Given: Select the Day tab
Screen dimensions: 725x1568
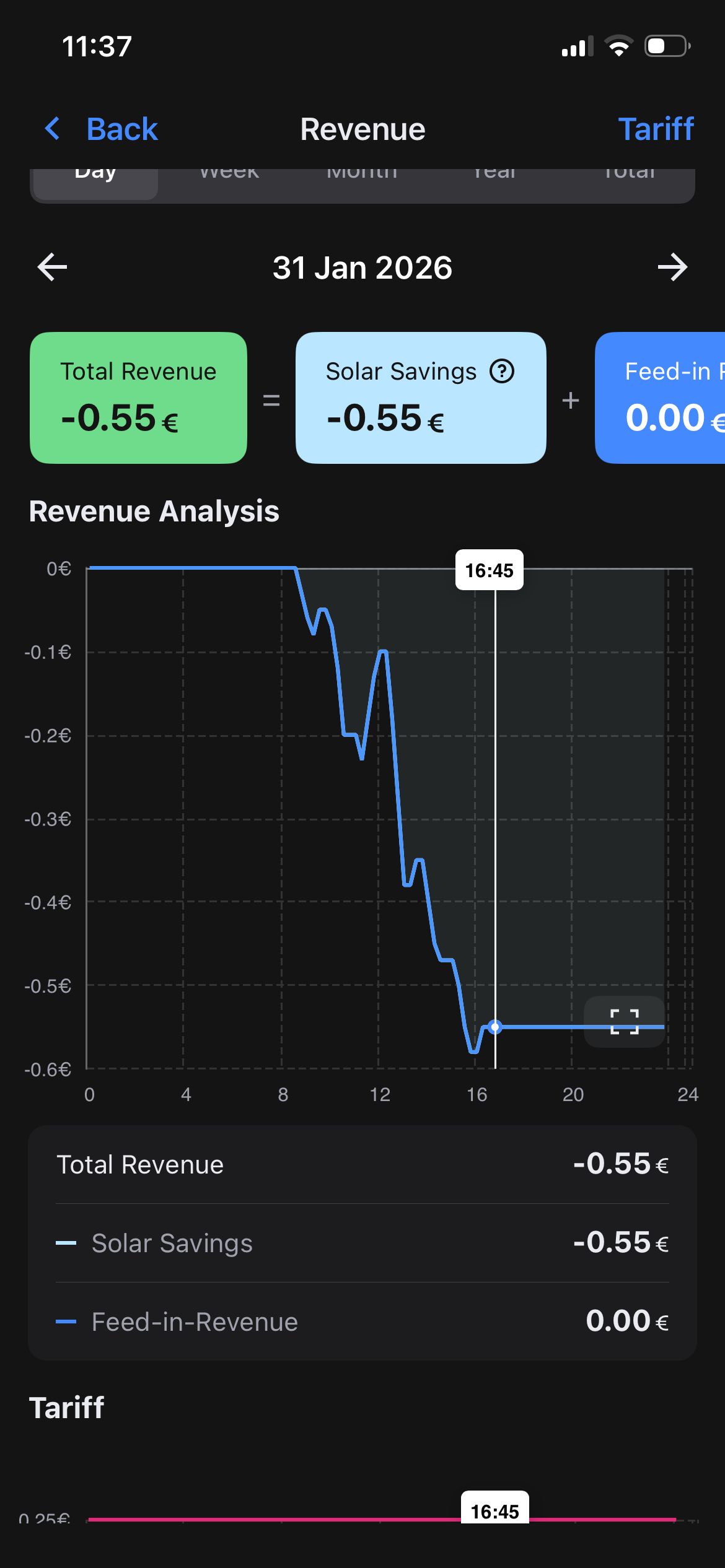Looking at the screenshot, I should [95, 181].
